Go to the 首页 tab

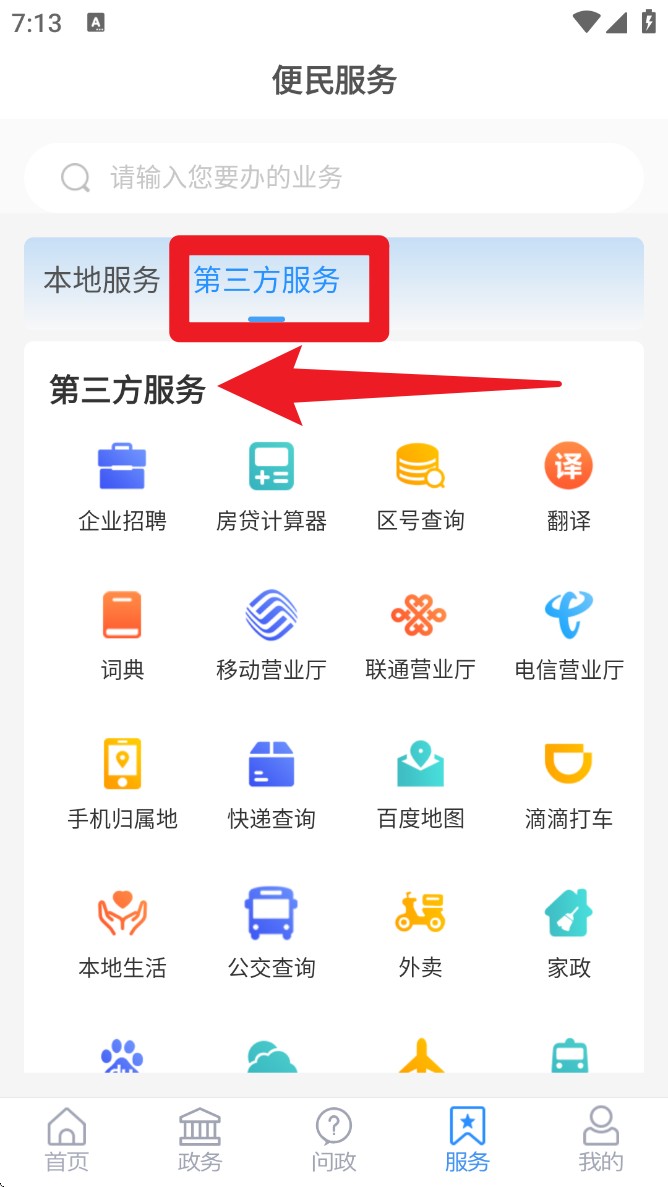67,1140
